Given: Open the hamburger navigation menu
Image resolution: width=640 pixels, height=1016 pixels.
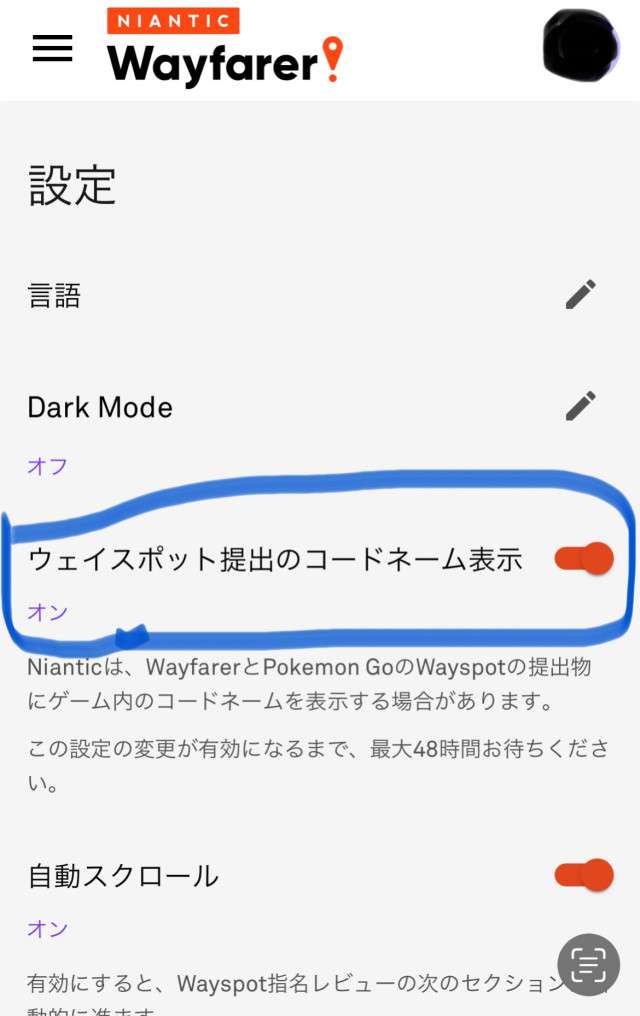Looking at the screenshot, I should [x=52, y=49].
